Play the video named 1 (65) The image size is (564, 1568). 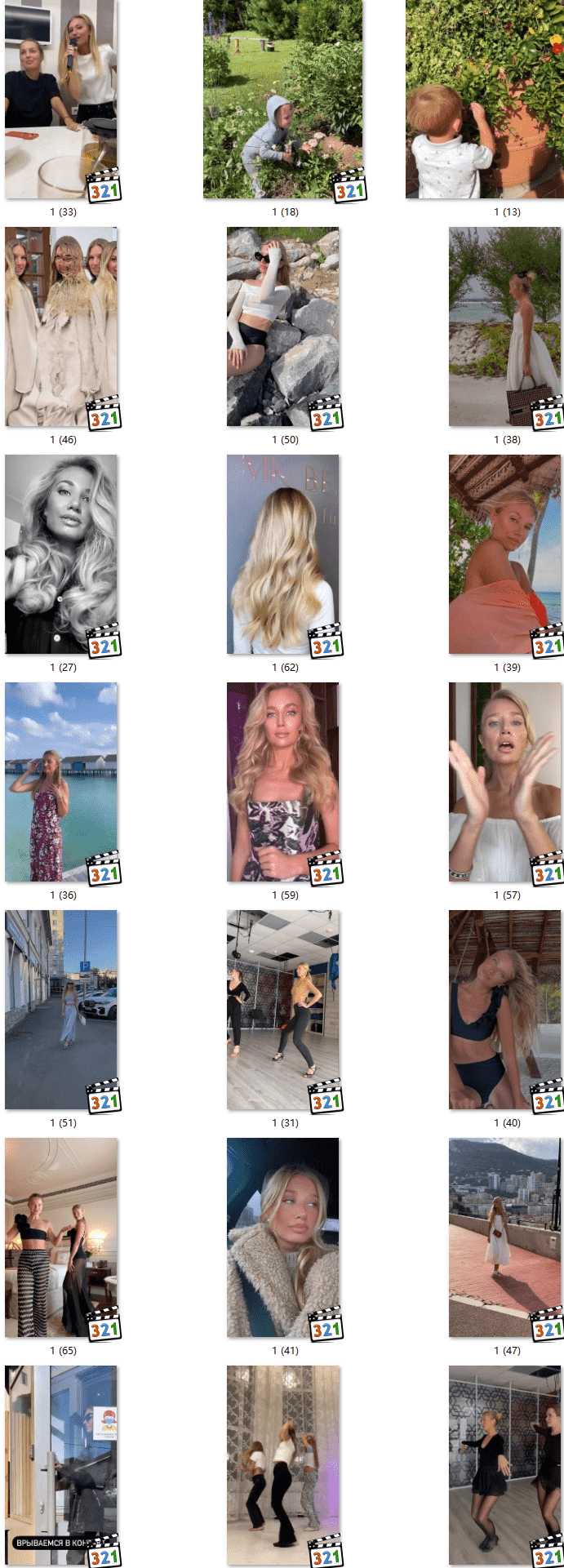point(61,1237)
